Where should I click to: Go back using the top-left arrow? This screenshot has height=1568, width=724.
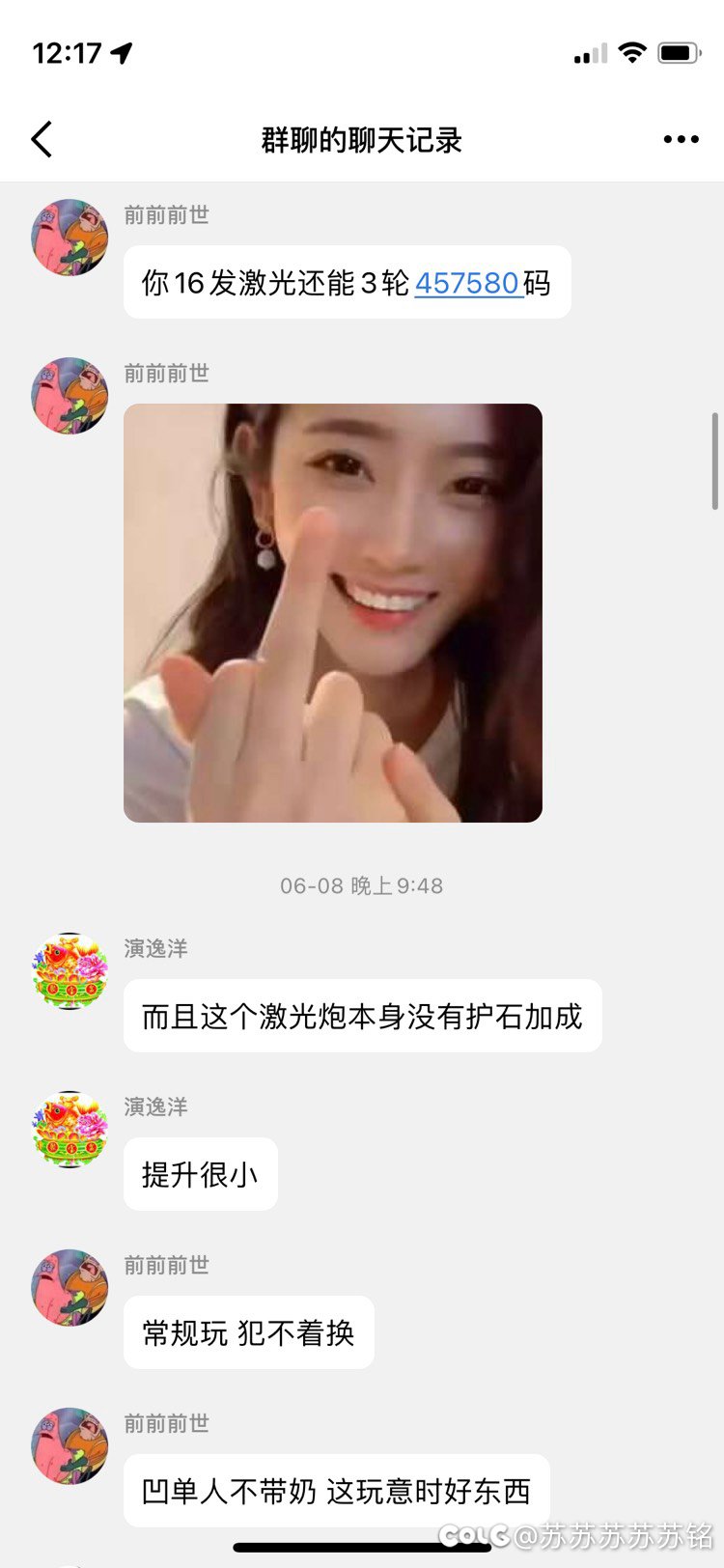pos(42,140)
